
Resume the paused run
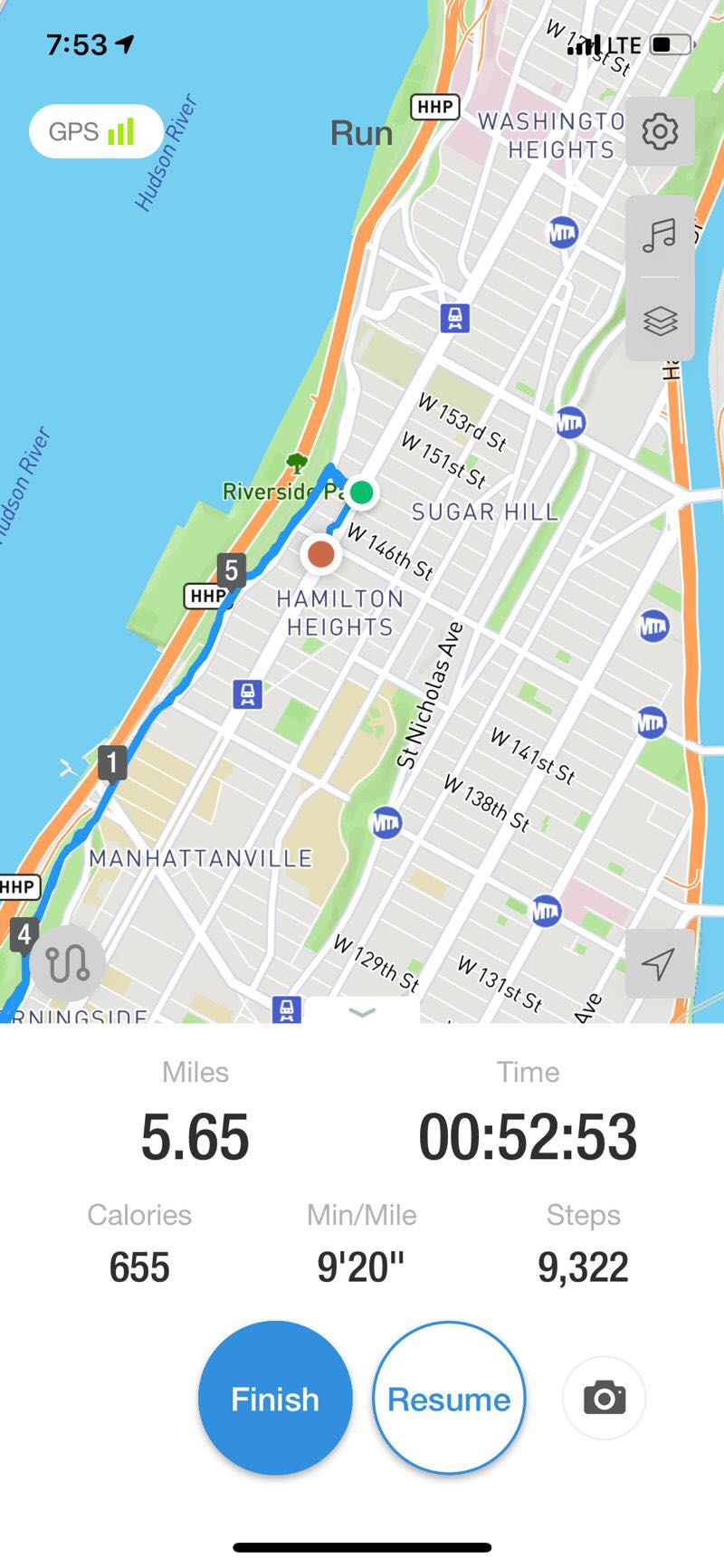(x=449, y=1399)
